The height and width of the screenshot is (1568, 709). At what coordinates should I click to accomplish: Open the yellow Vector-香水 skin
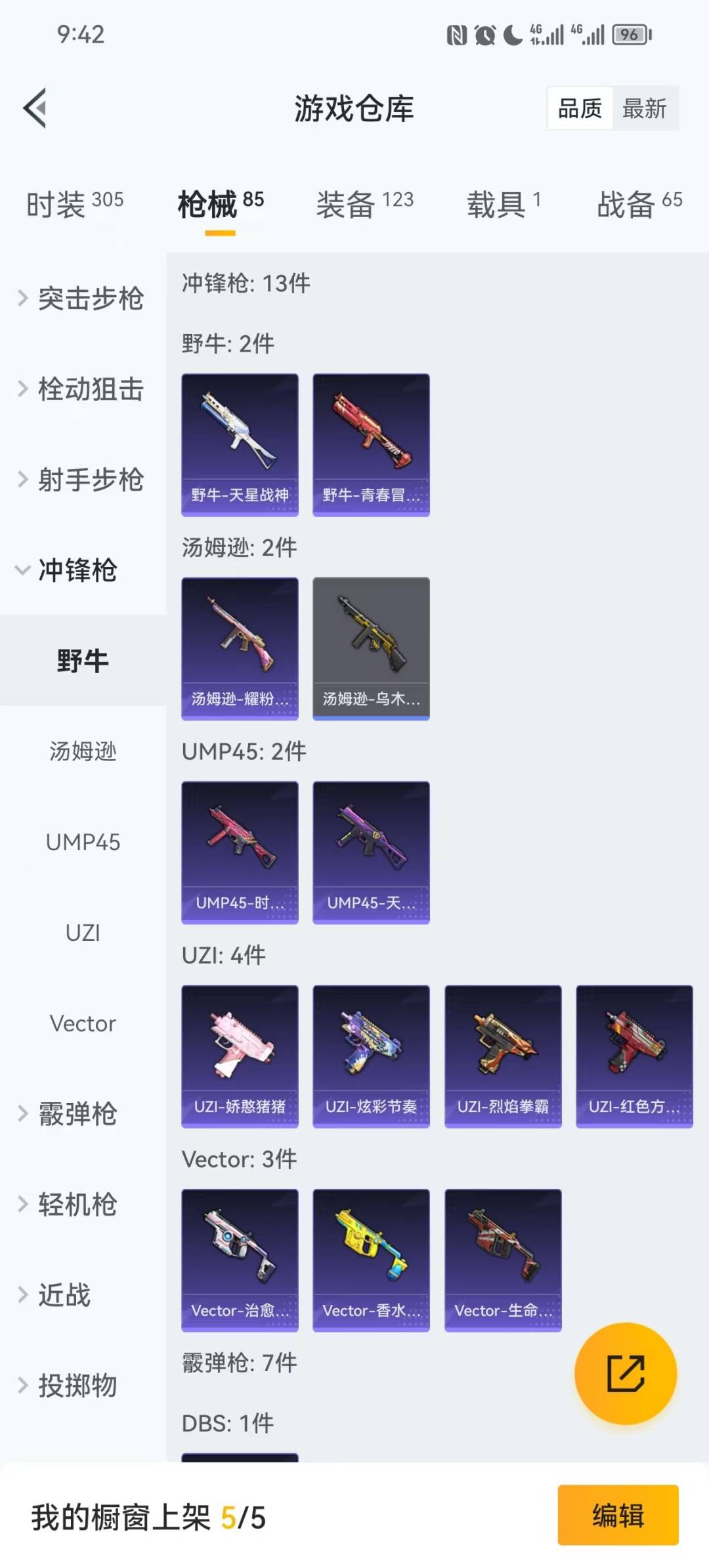point(371,1260)
